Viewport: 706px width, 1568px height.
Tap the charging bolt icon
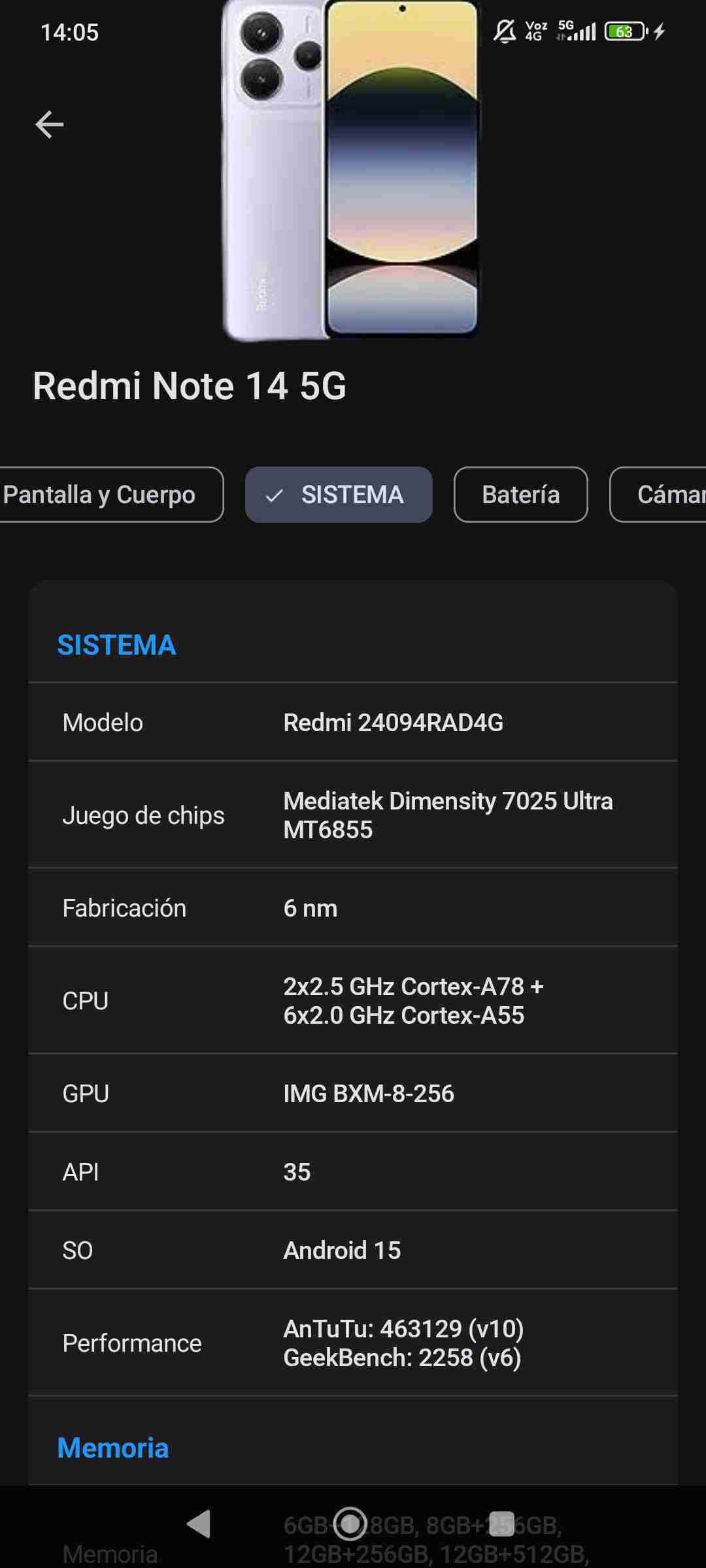(x=660, y=31)
